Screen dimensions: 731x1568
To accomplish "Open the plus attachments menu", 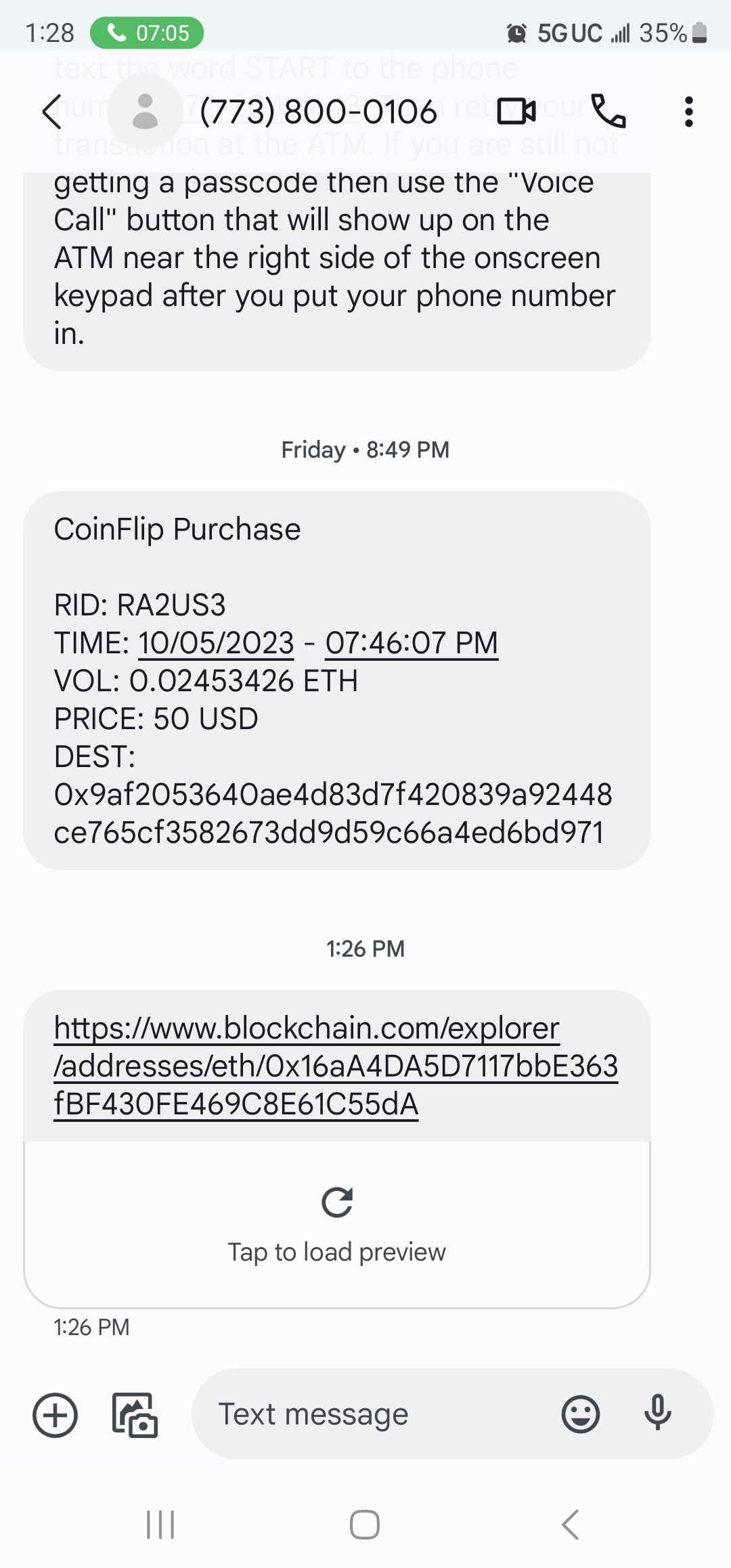I will (x=56, y=1415).
